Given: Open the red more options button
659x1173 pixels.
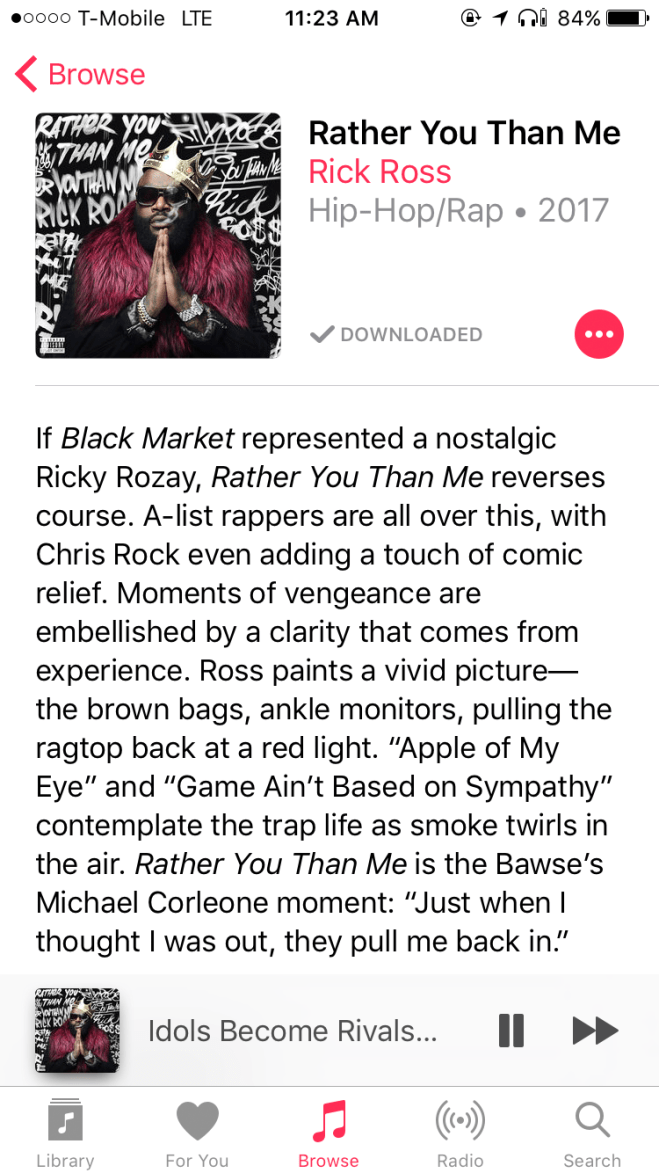Looking at the screenshot, I should coord(599,334).
